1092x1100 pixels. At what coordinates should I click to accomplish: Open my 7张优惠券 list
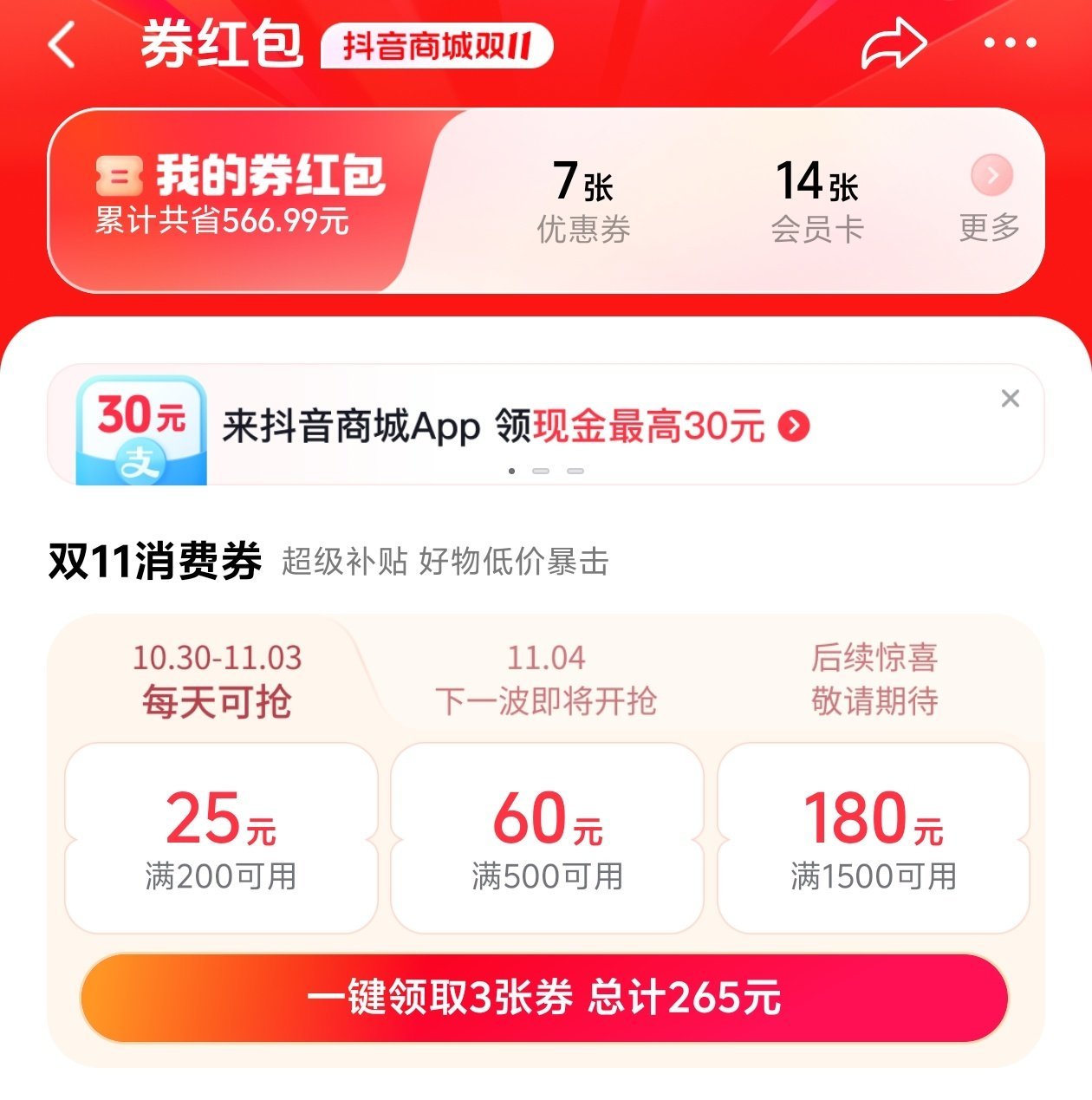pyautogui.click(x=583, y=201)
